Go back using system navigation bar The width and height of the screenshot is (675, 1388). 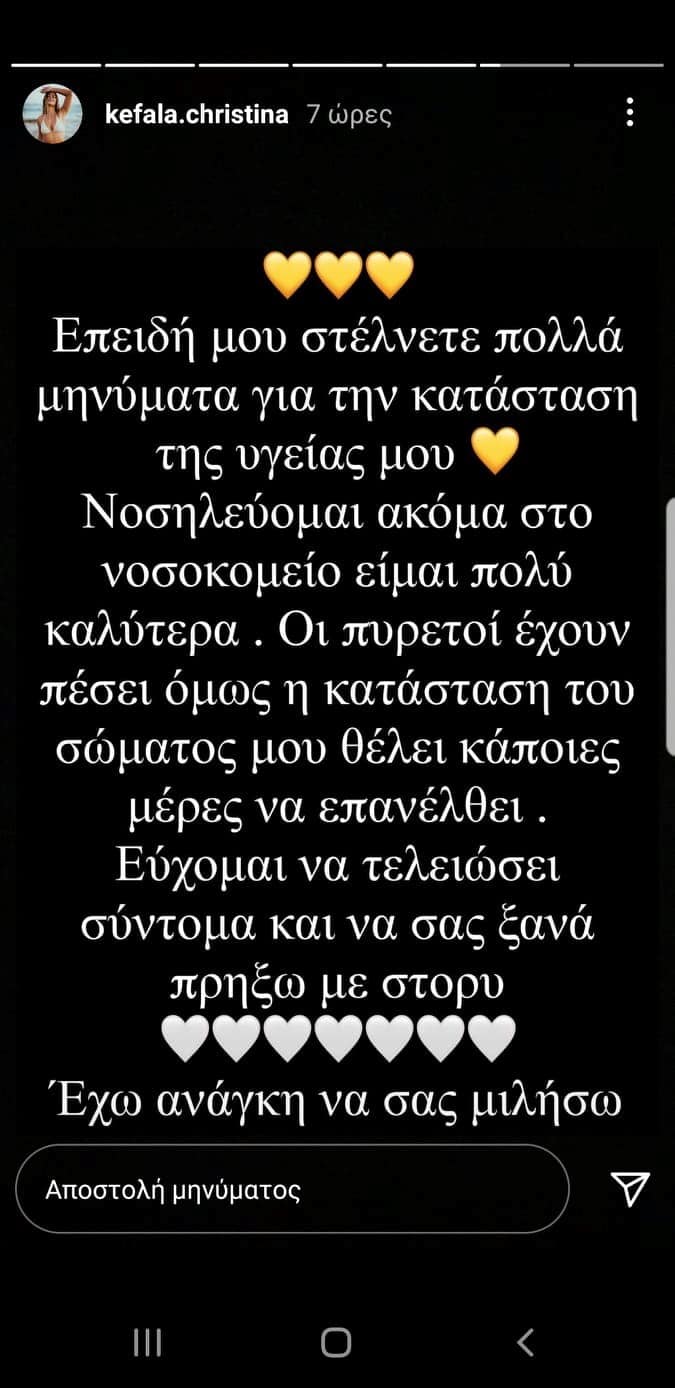[x=525, y=1343]
